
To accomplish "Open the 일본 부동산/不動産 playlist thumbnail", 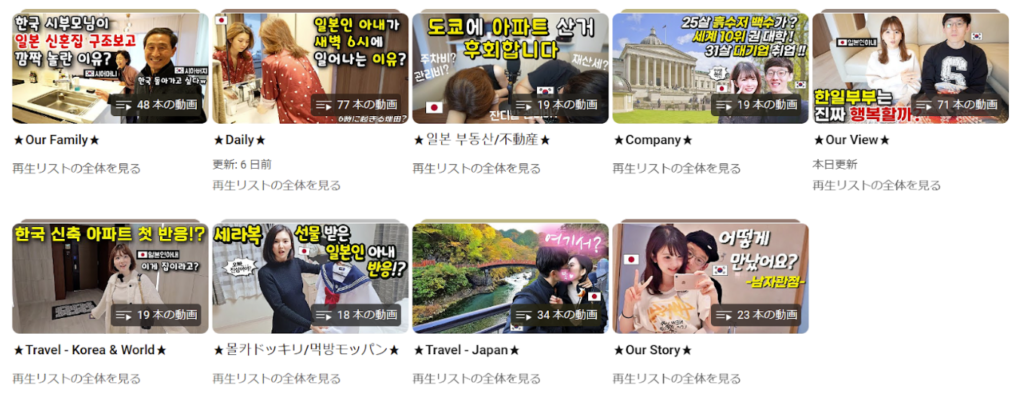I will tap(510, 67).
